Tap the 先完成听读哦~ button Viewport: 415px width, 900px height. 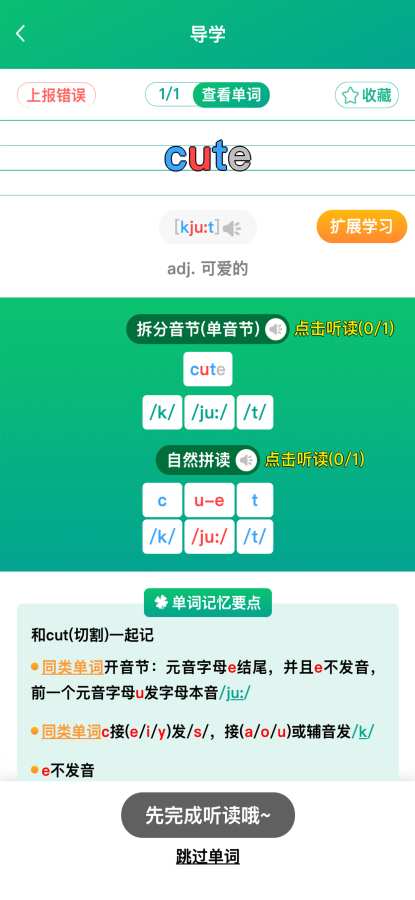(208, 815)
